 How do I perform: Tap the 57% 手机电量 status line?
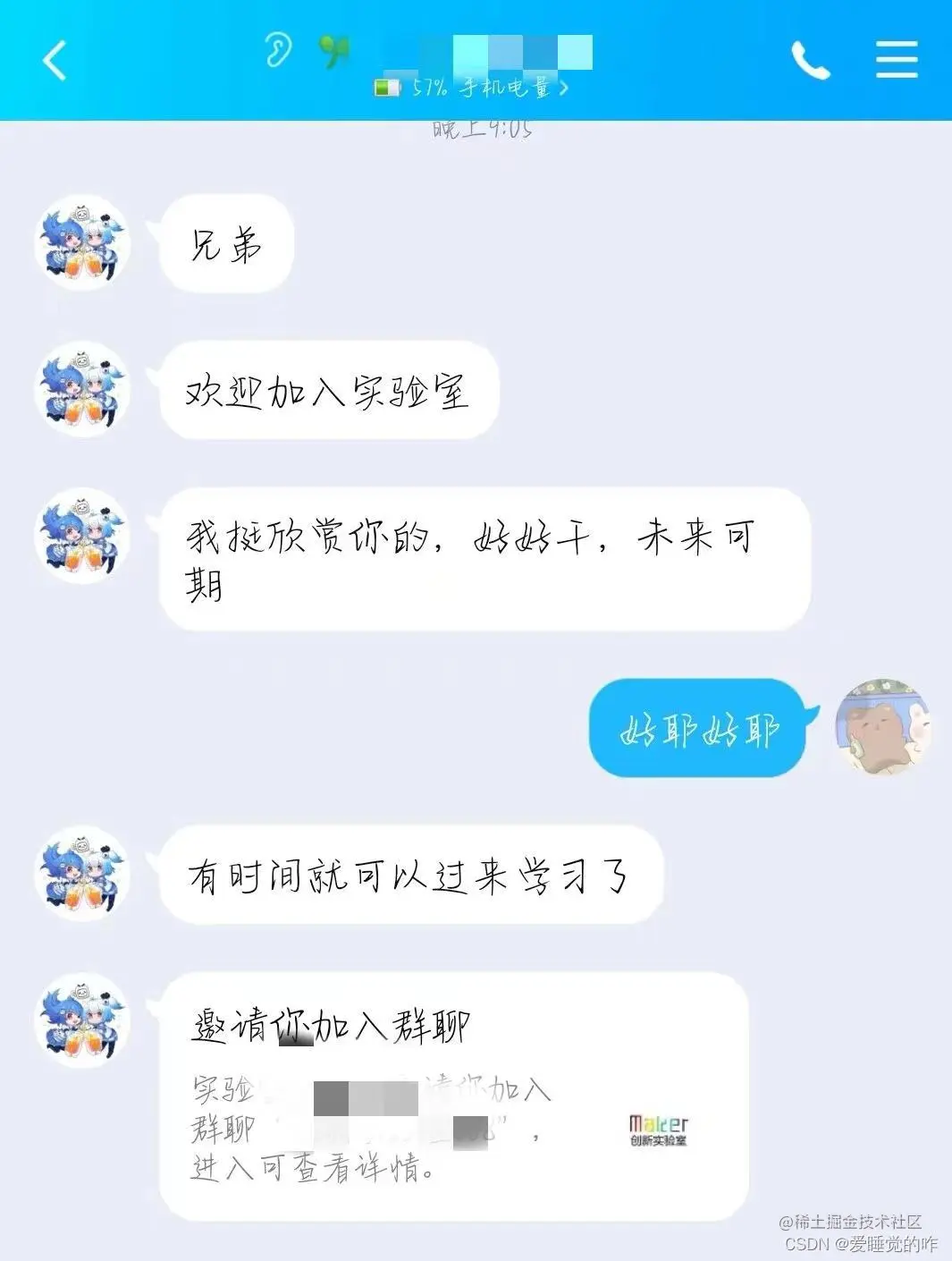point(471,89)
